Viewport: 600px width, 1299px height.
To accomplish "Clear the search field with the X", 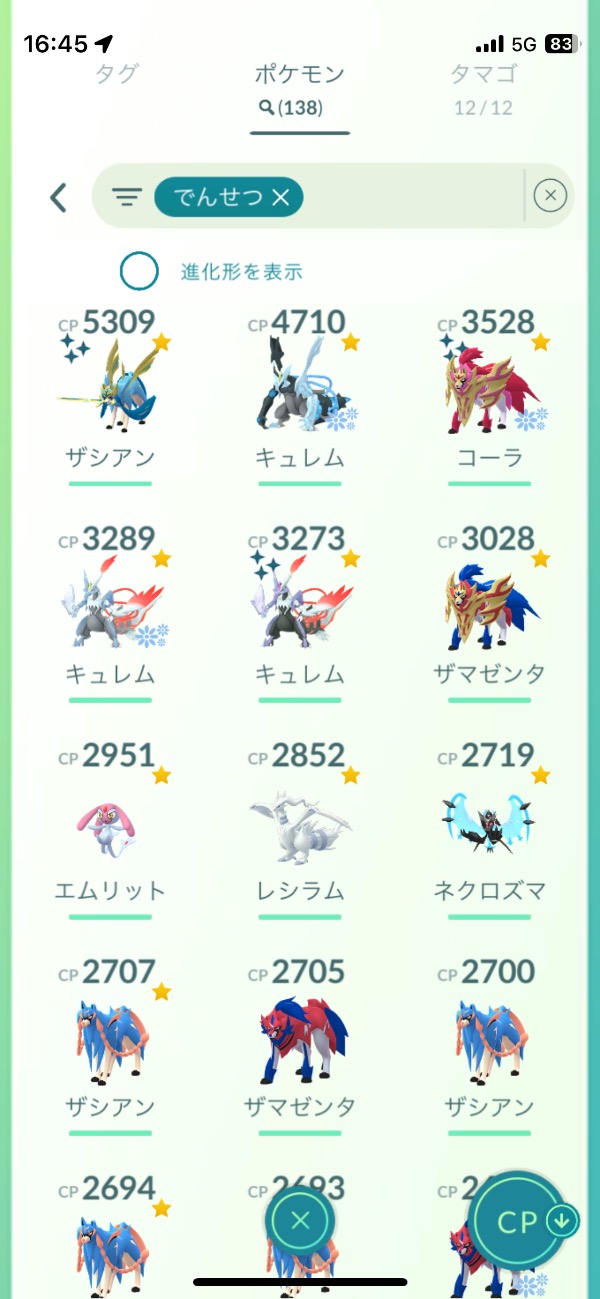I will [550, 196].
